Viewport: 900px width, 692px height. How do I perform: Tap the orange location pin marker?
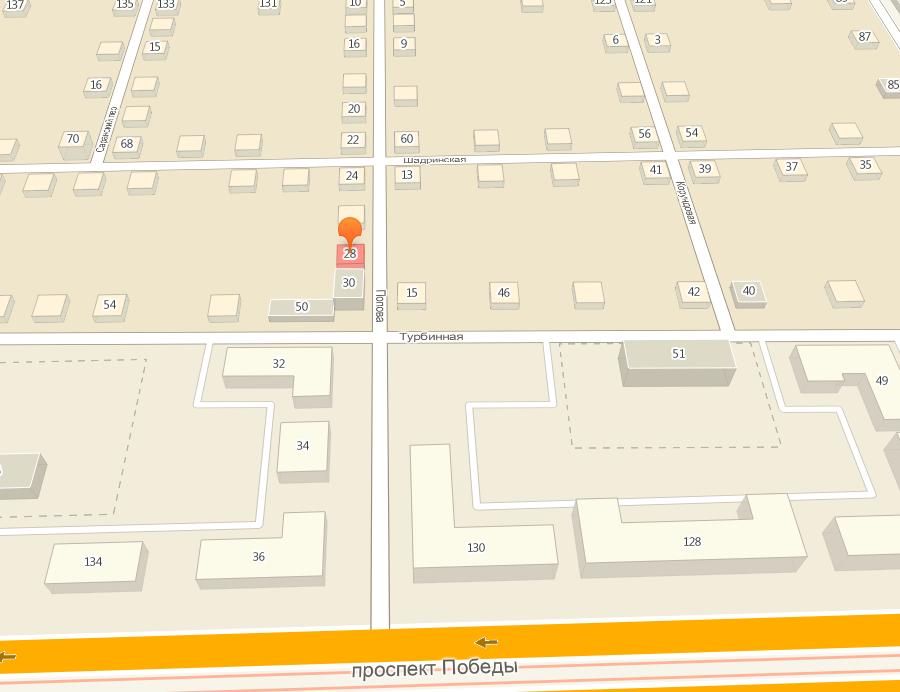click(349, 231)
